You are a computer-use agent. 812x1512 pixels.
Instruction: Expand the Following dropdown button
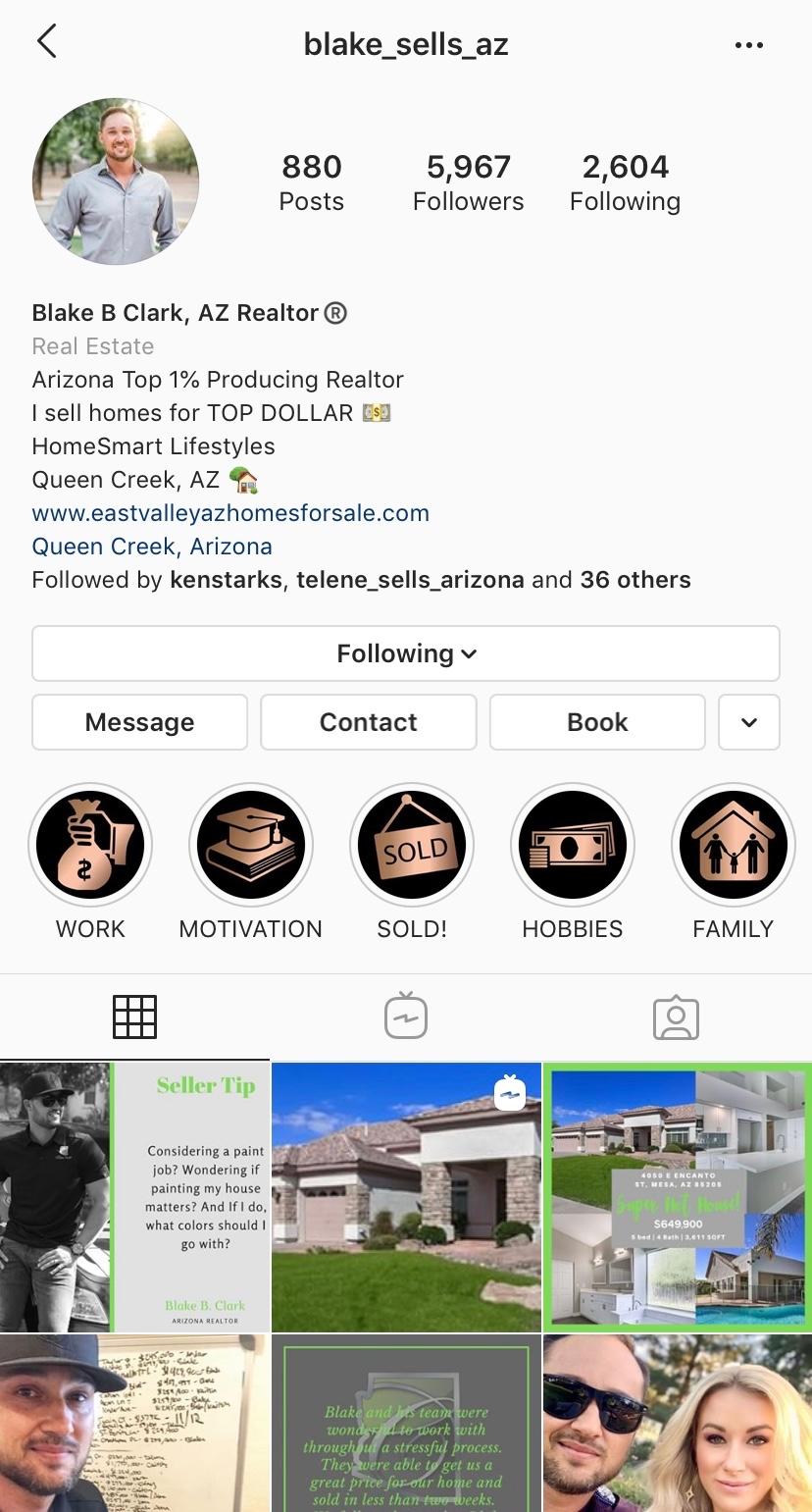(x=406, y=653)
